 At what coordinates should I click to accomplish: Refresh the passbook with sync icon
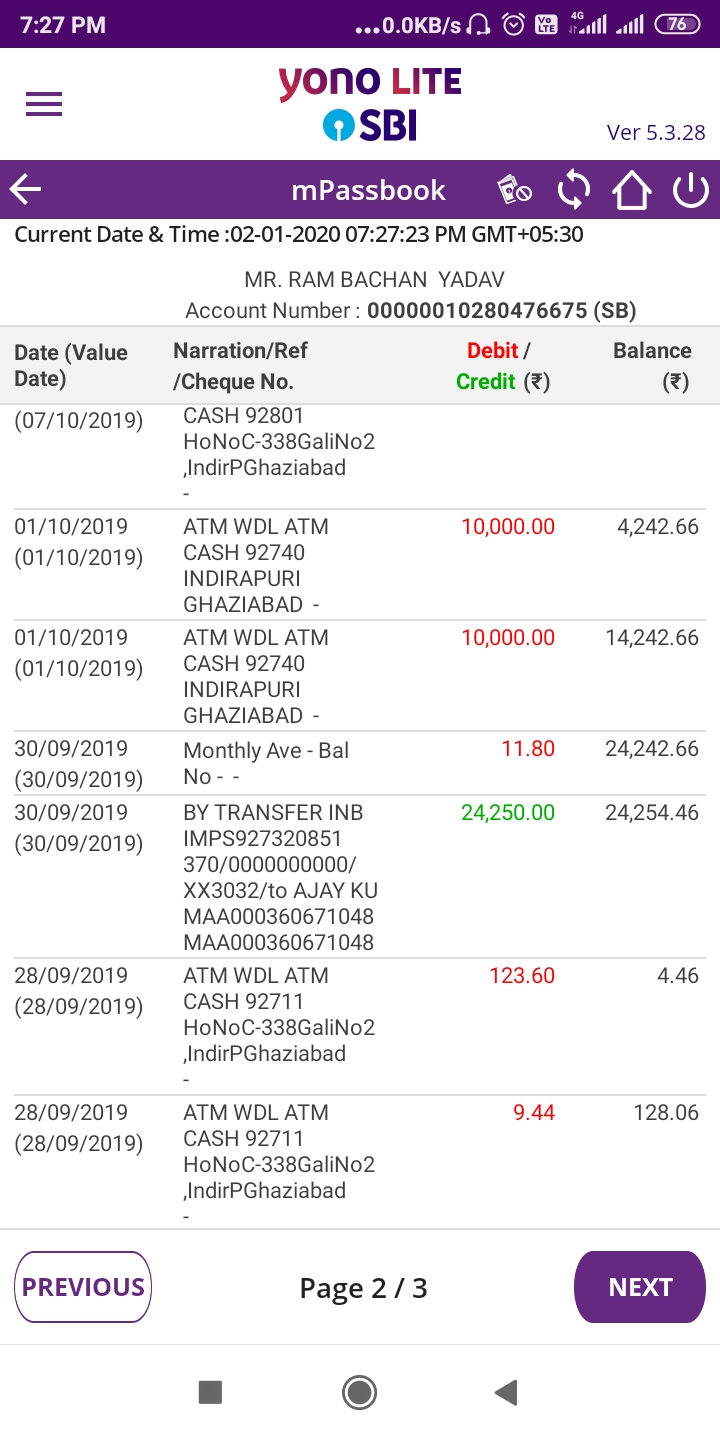point(573,190)
